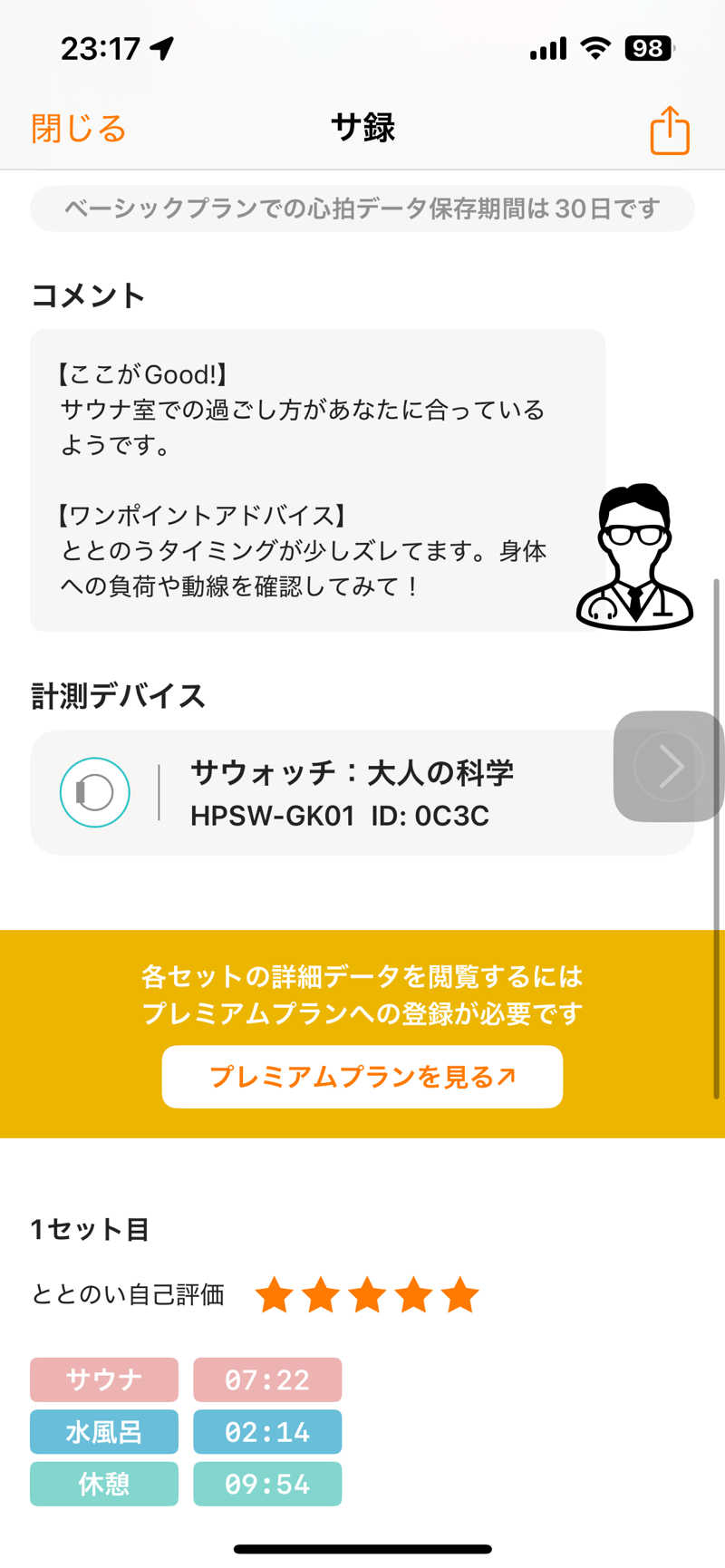Select the Sawatch device watch icon
The height and width of the screenshot is (1568, 725).
click(x=93, y=791)
